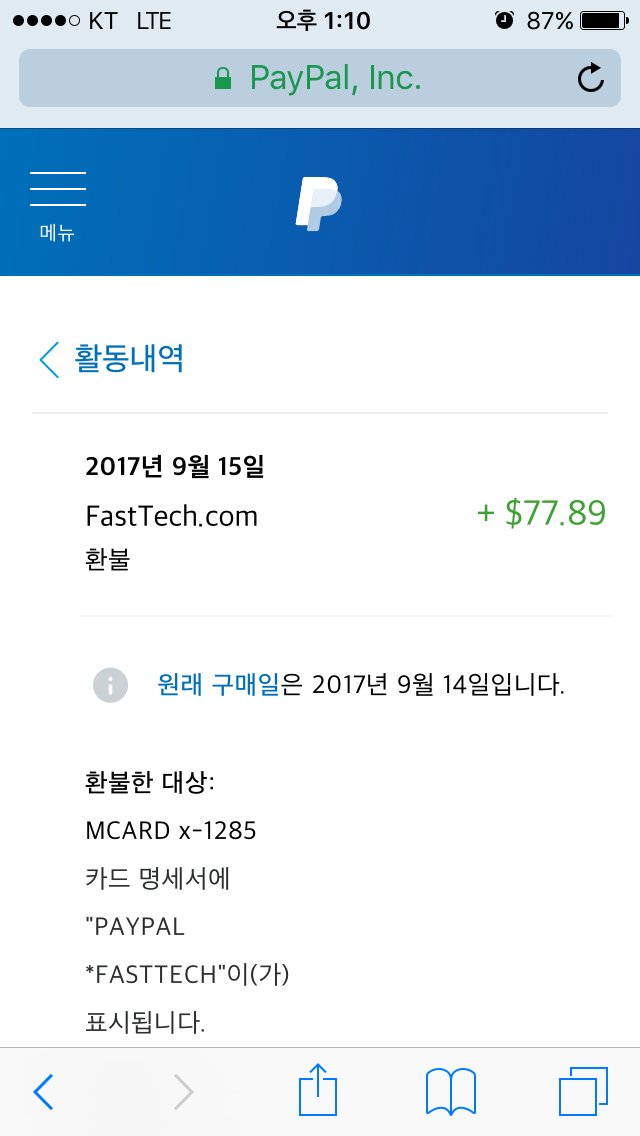This screenshot has width=640, height=1136.
Task: Open Safari bookmarks
Action: (451, 1091)
